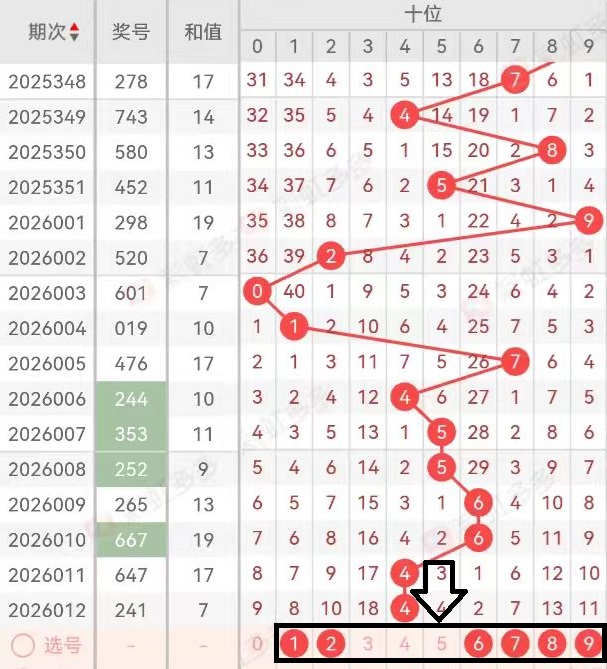Choose number 4 in the 选号 row
This screenshot has height=669, width=607.
coord(405,645)
